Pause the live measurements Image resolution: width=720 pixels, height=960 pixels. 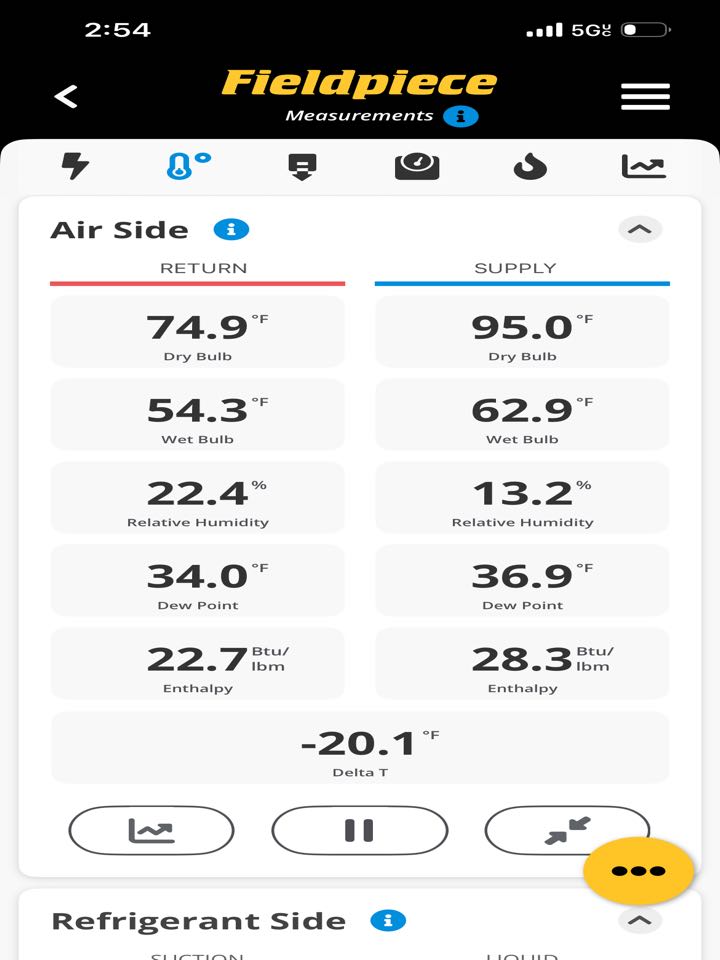359,830
